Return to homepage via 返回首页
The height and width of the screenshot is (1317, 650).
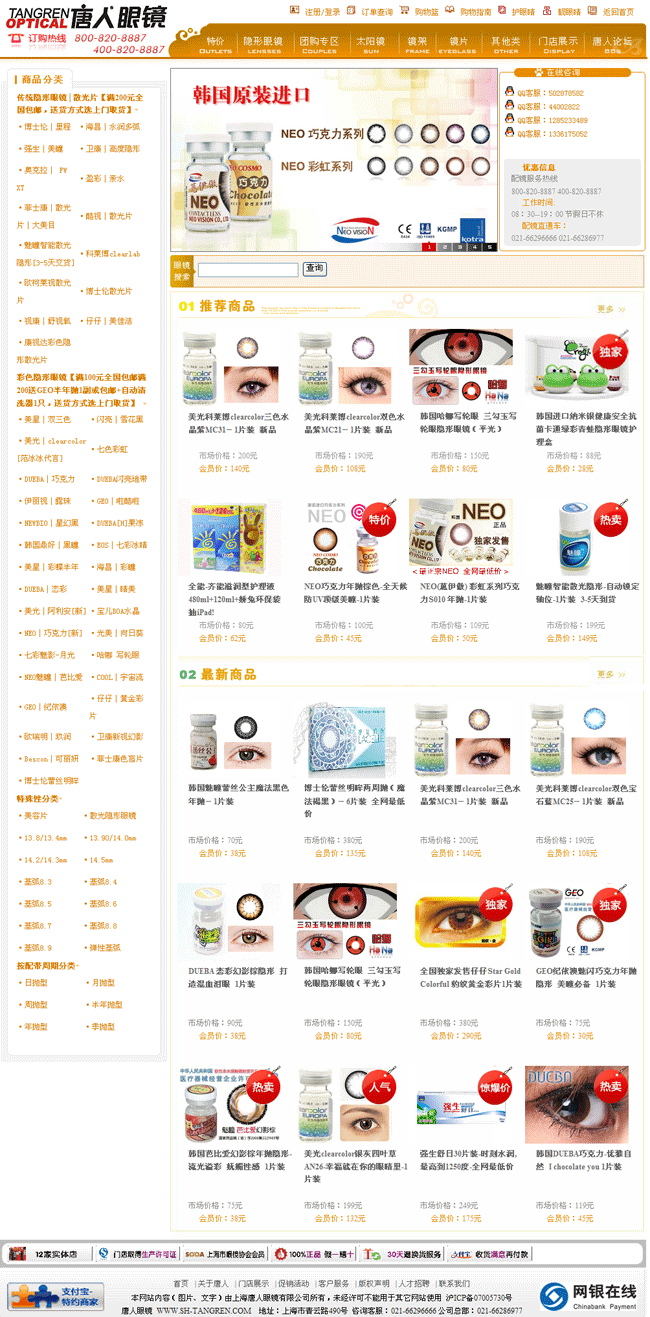(618, 12)
